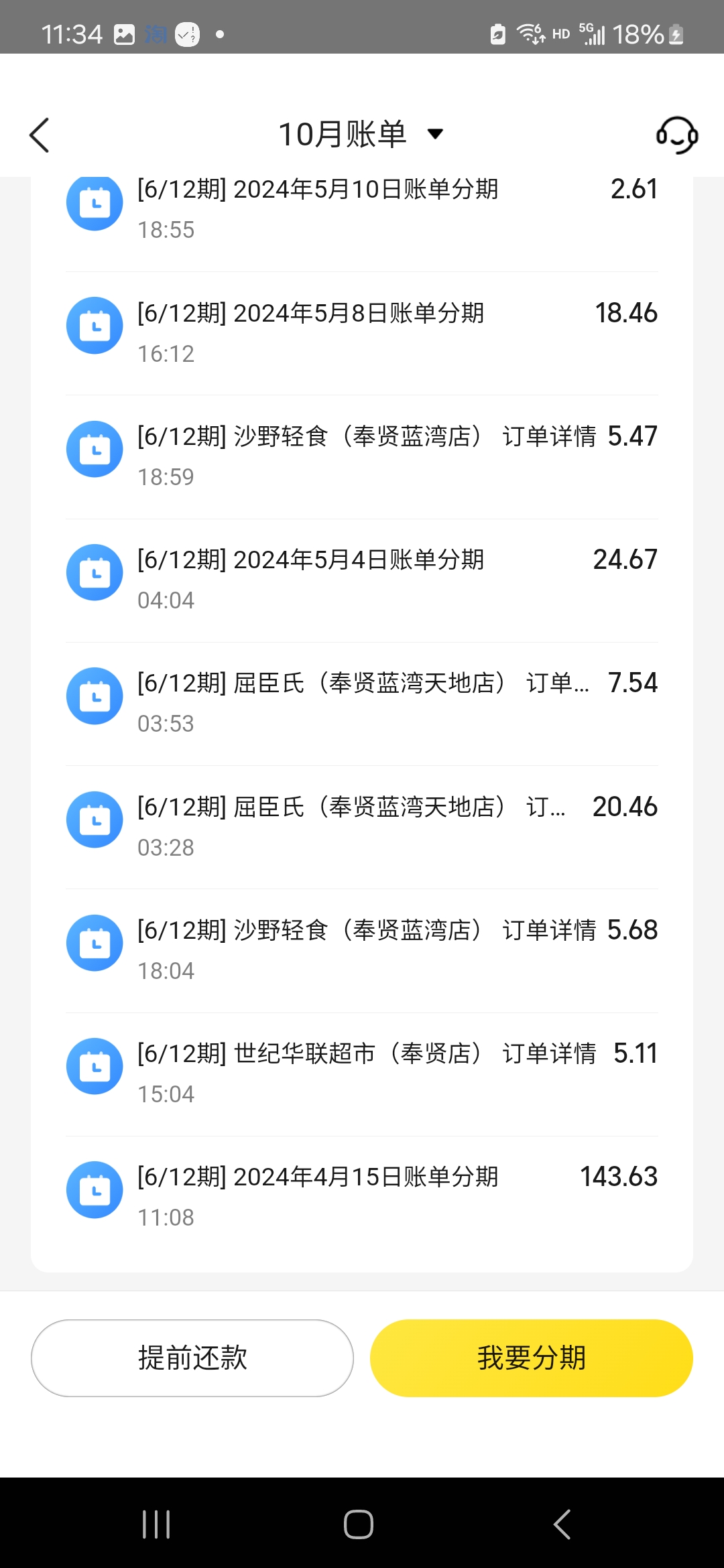
Task: View 订单详情 for 世纪华联超市 charge
Action: point(549,1053)
